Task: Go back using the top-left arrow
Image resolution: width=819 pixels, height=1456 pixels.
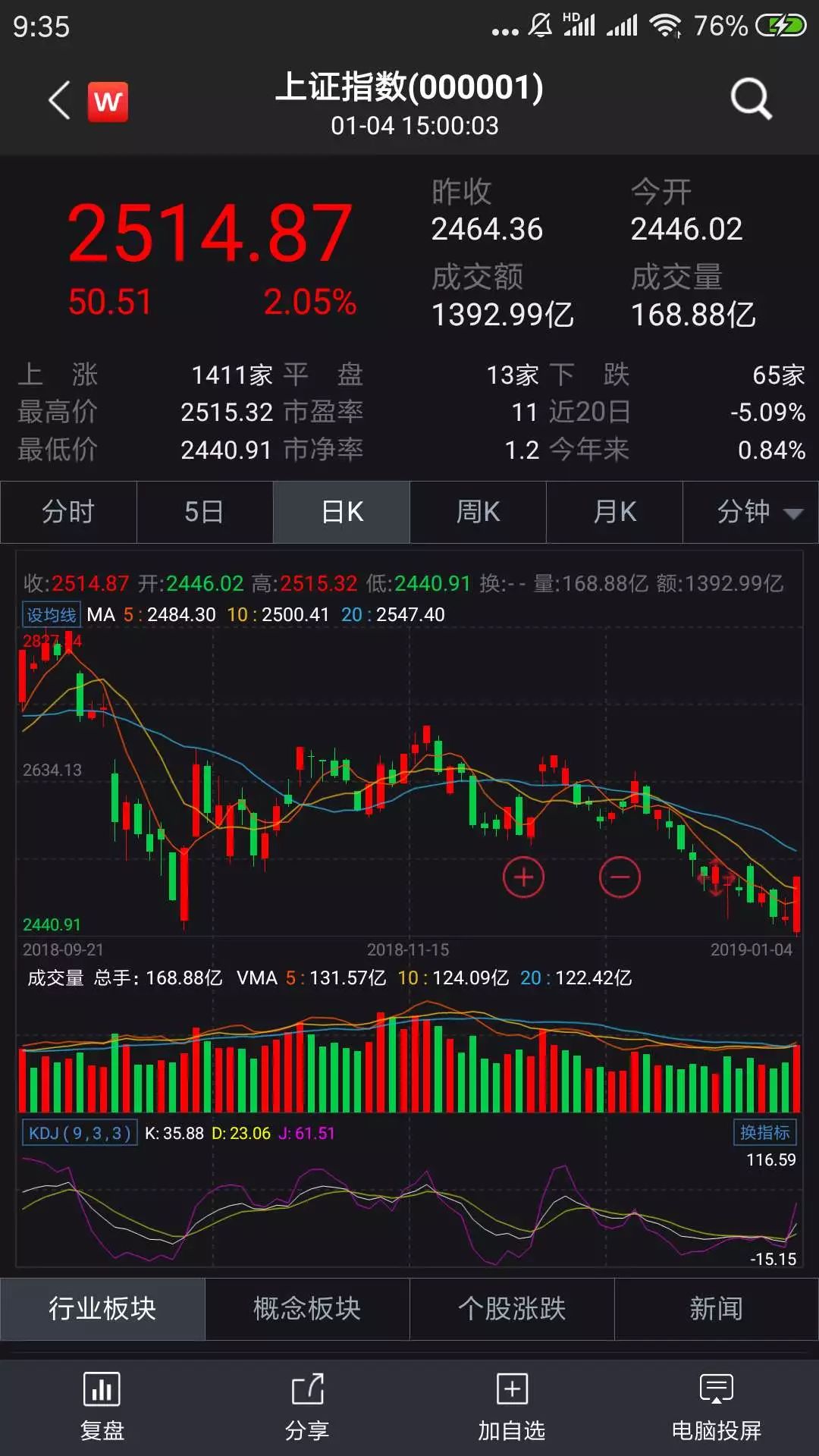Action: coord(59,101)
